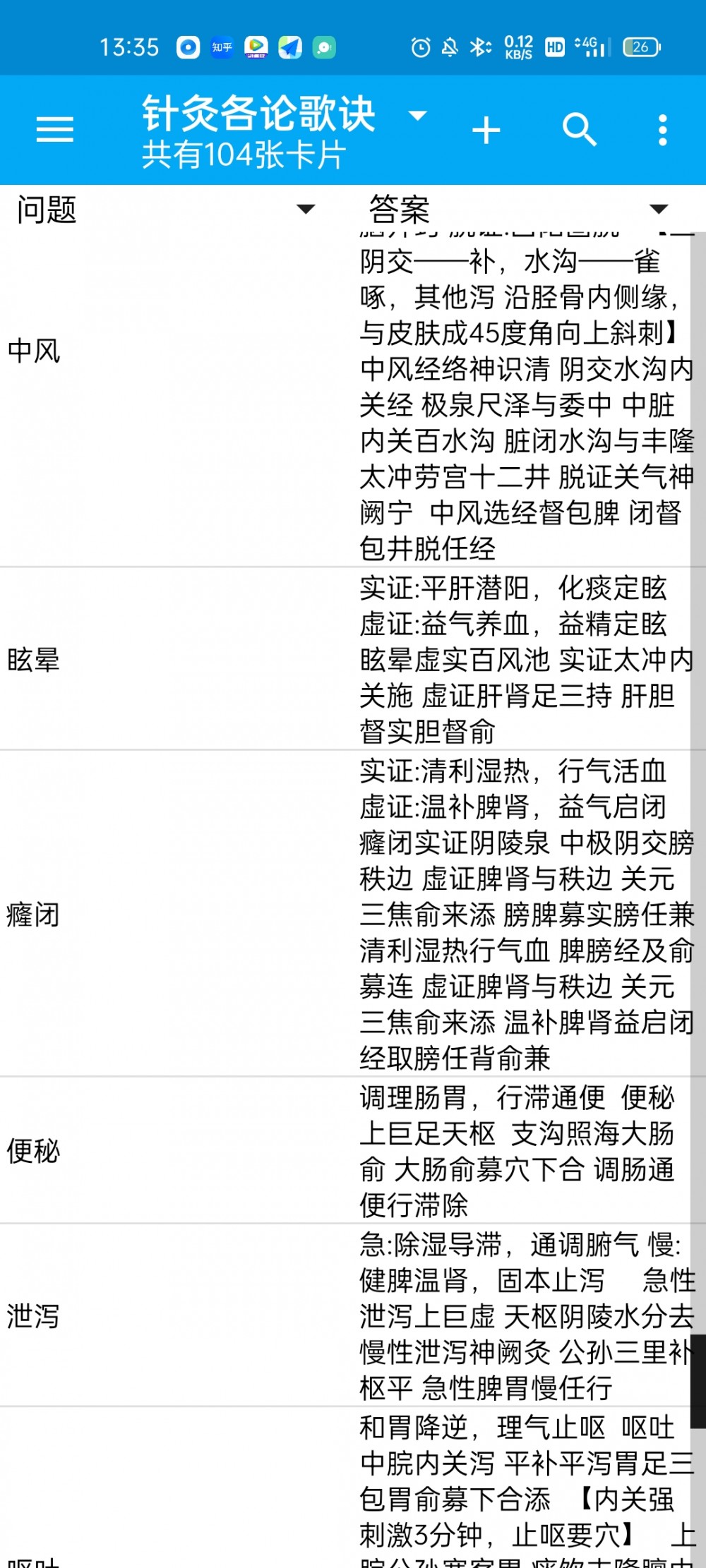Open the overflow options menu
706x1568 pixels.
coord(662,131)
